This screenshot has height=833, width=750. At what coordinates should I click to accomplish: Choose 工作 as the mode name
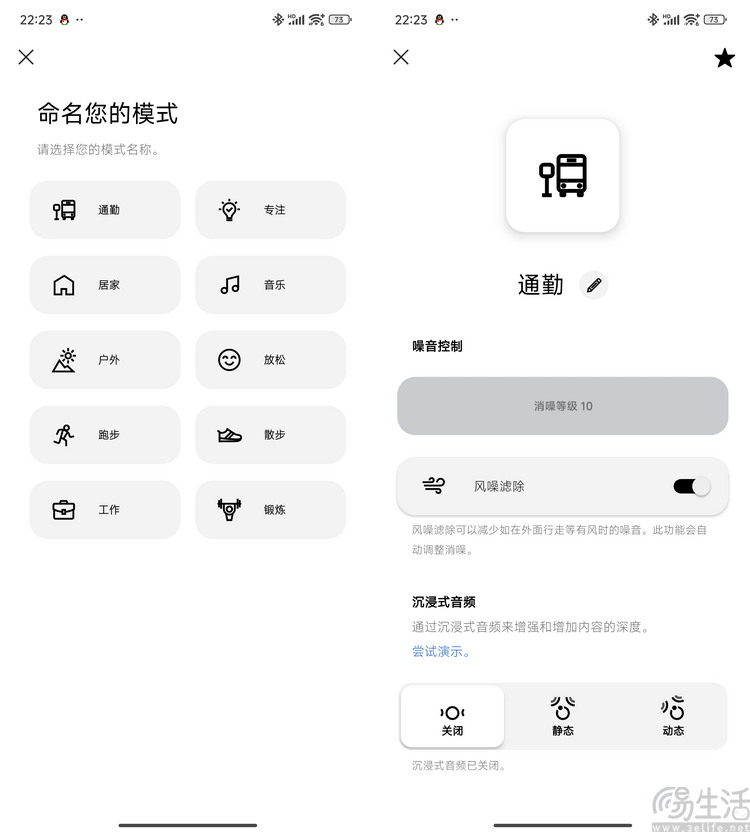coord(105,510)
